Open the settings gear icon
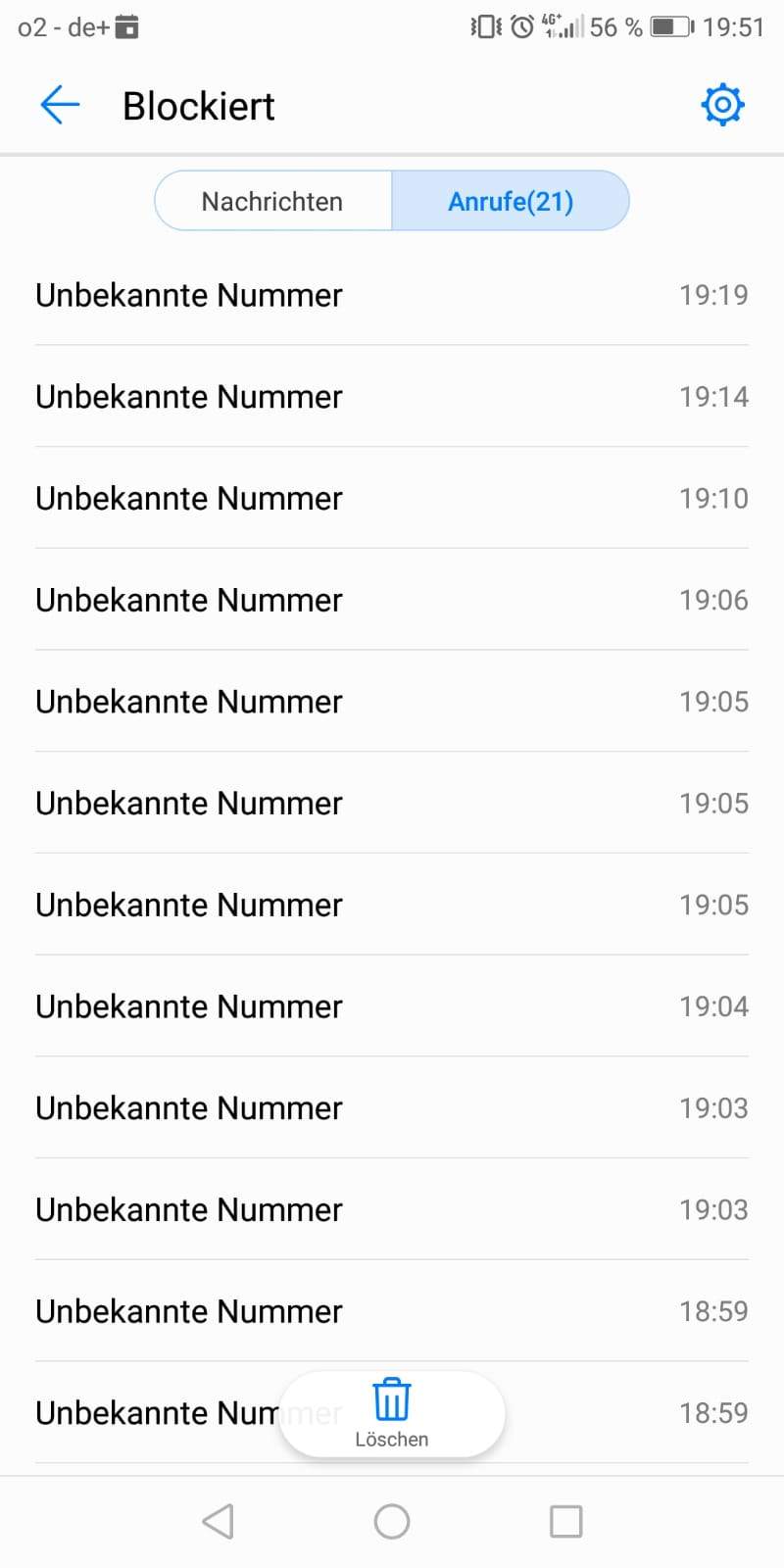784x1568 pixels. (722, 104)
